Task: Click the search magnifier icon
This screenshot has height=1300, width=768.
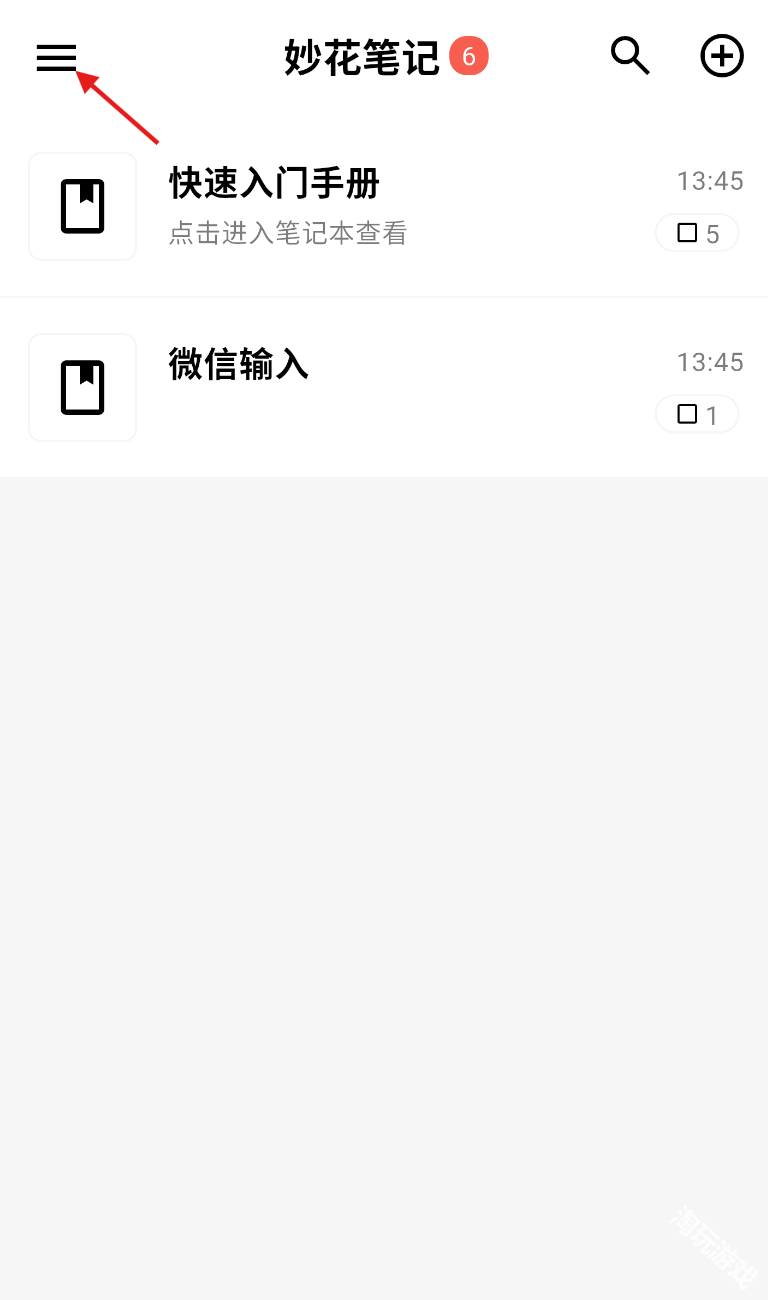Action: click(630, 56)
